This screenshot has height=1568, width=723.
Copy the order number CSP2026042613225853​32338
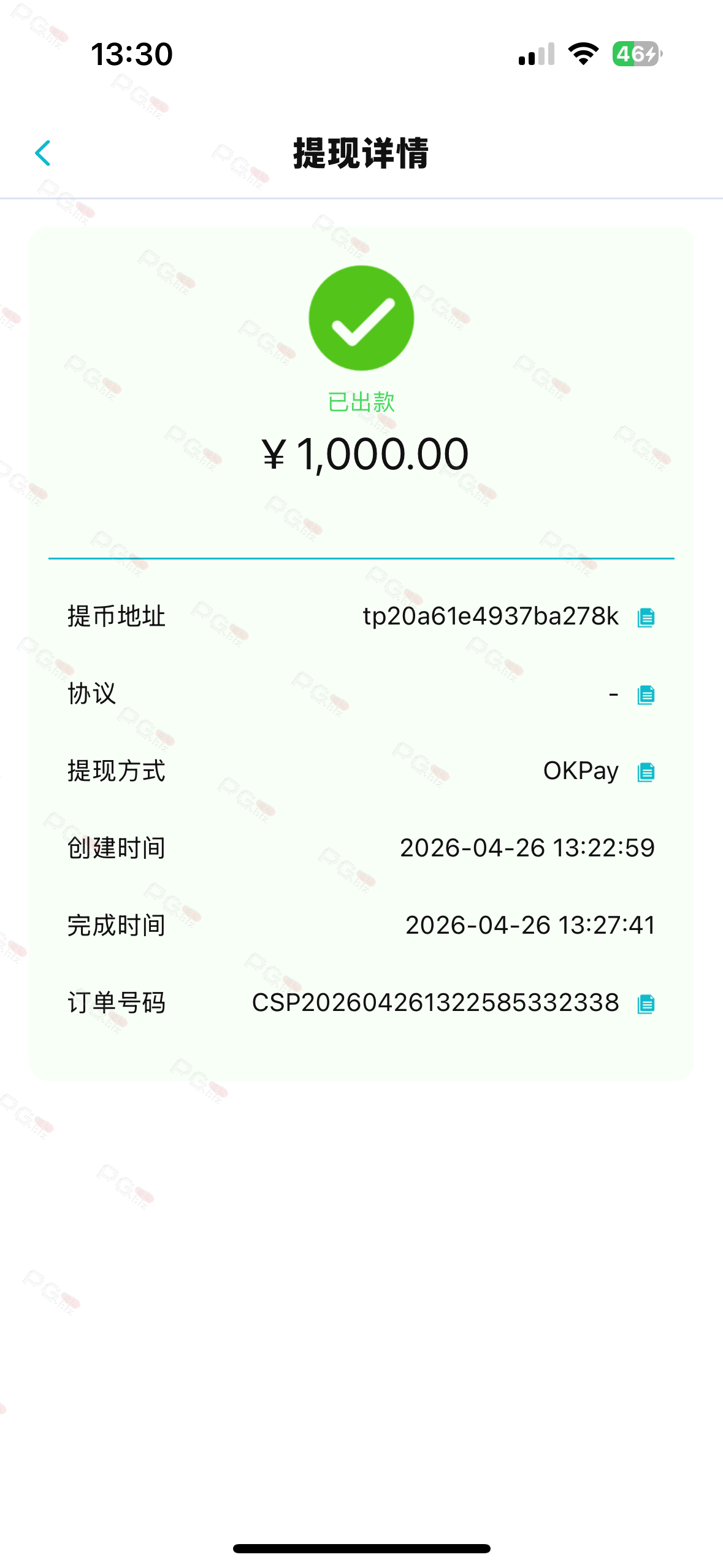pyautogui.click(x=646, y=1004)
